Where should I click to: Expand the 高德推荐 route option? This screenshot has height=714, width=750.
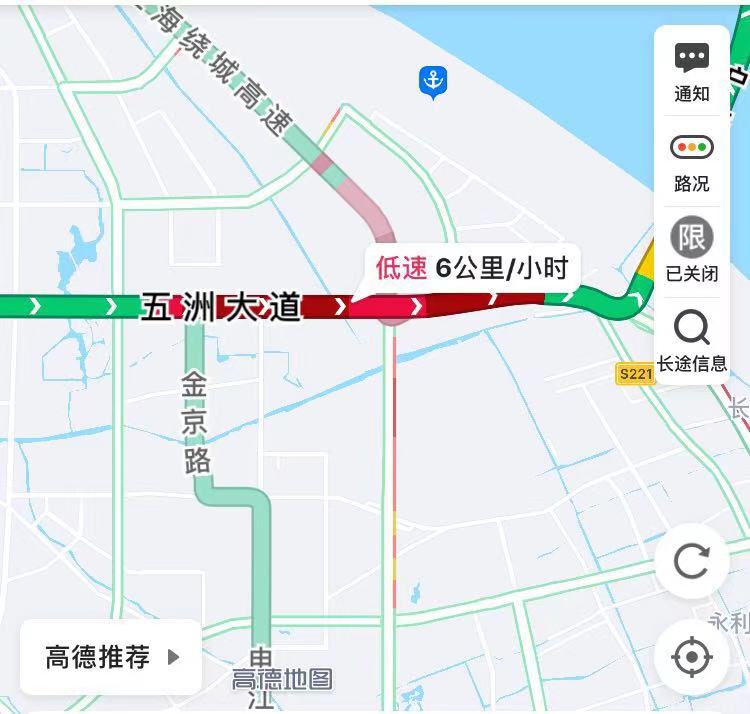[x=111, y=657]
